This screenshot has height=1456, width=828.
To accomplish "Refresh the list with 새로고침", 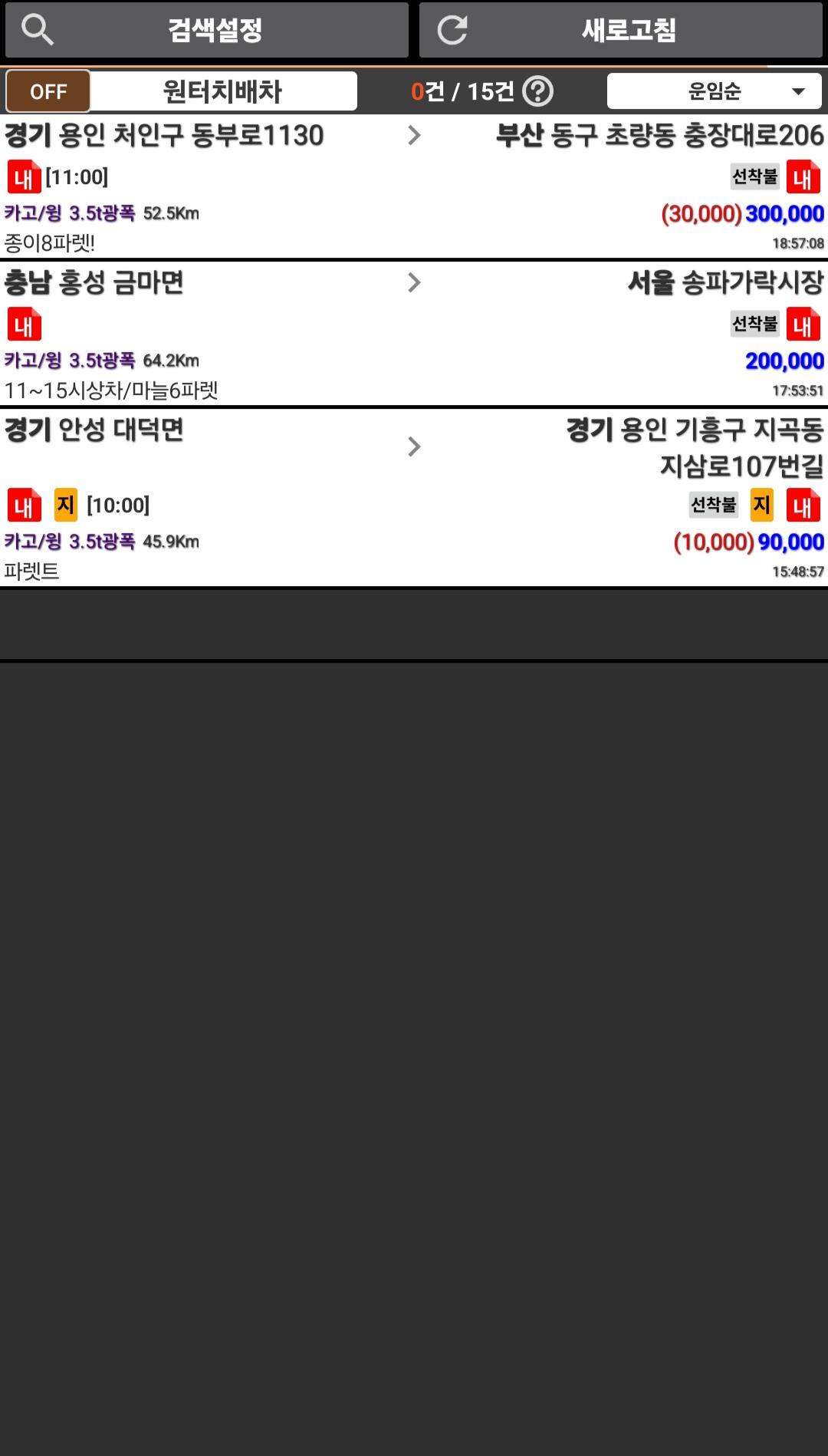I will [x=620, y=31].
